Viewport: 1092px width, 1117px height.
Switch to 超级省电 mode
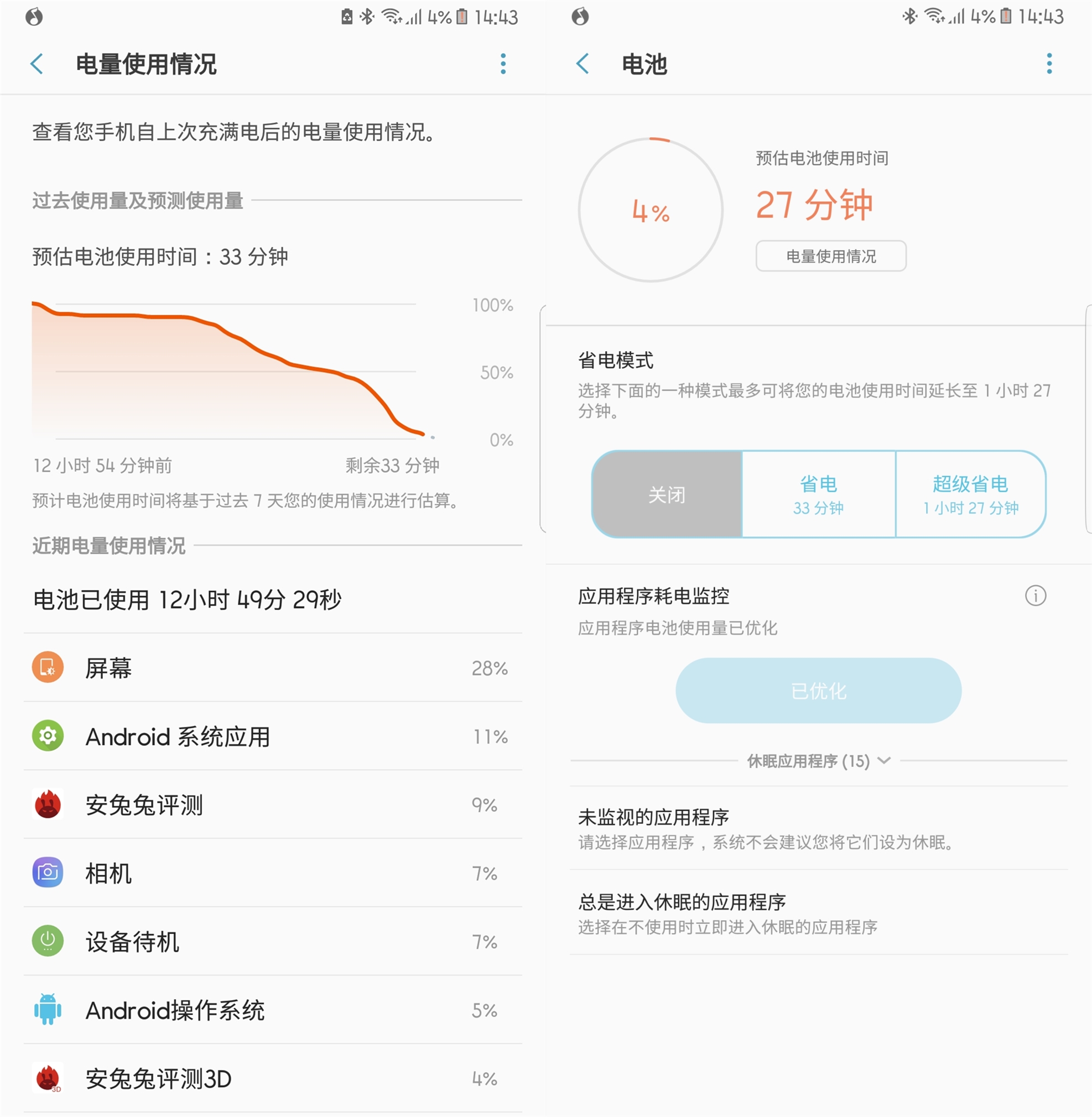tap(970, 494)
